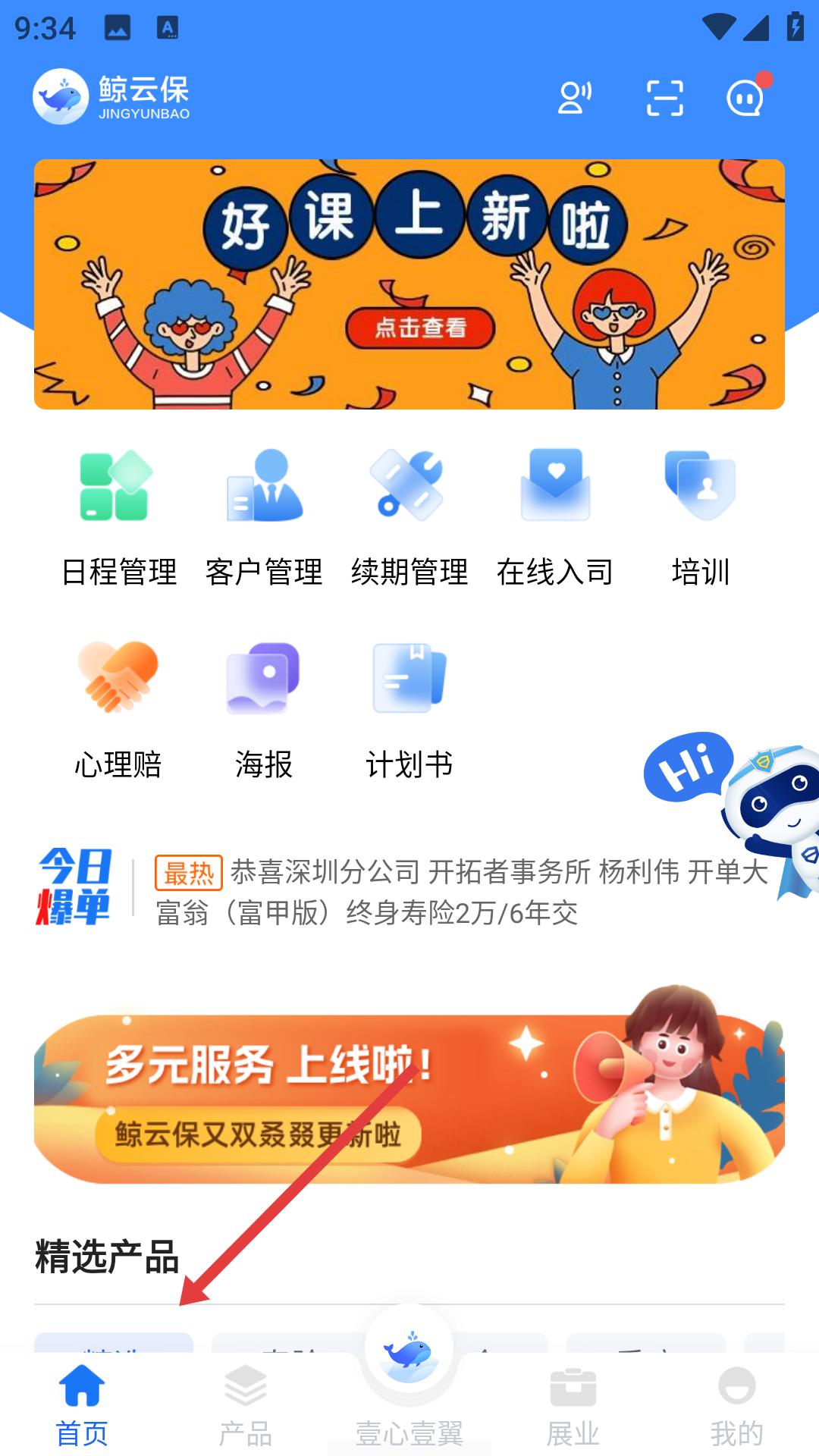This screenshot has width=819, height=1456.
Task: Open the scan code icon
Action: tap(665, 98)
